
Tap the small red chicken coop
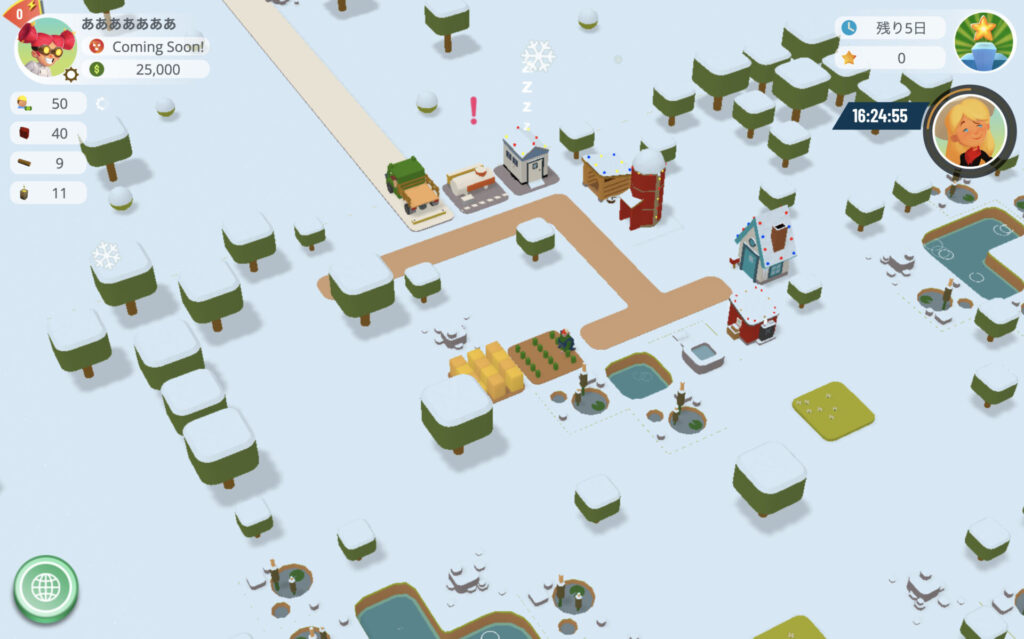tap(752, 316)
